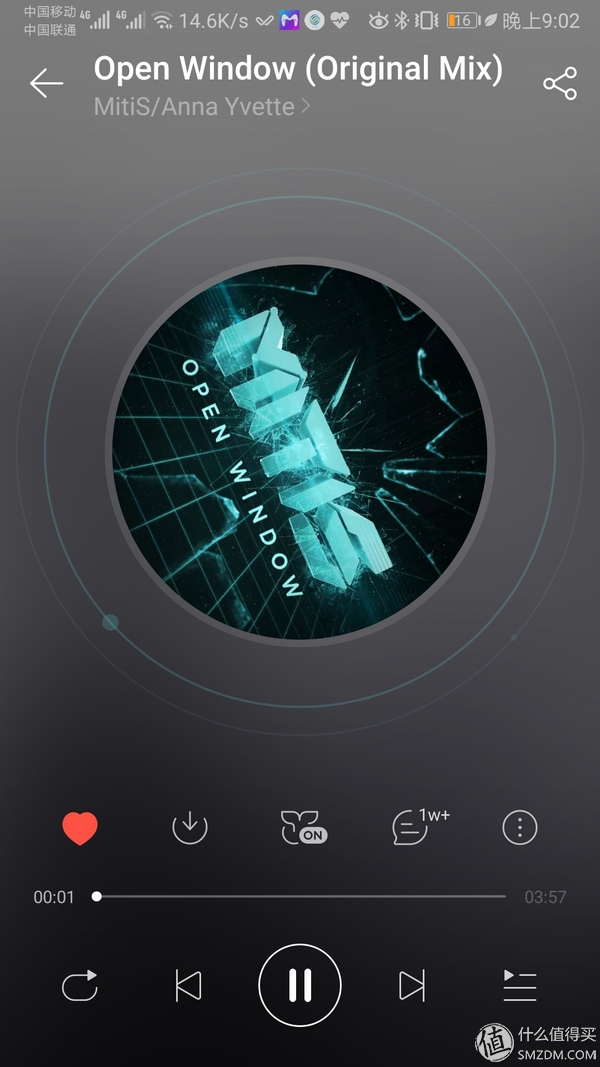Image resolution: width=600 pixels, height=1067 pixels.
Task: Tap the Open Window album cover
Action: point(300,450)
